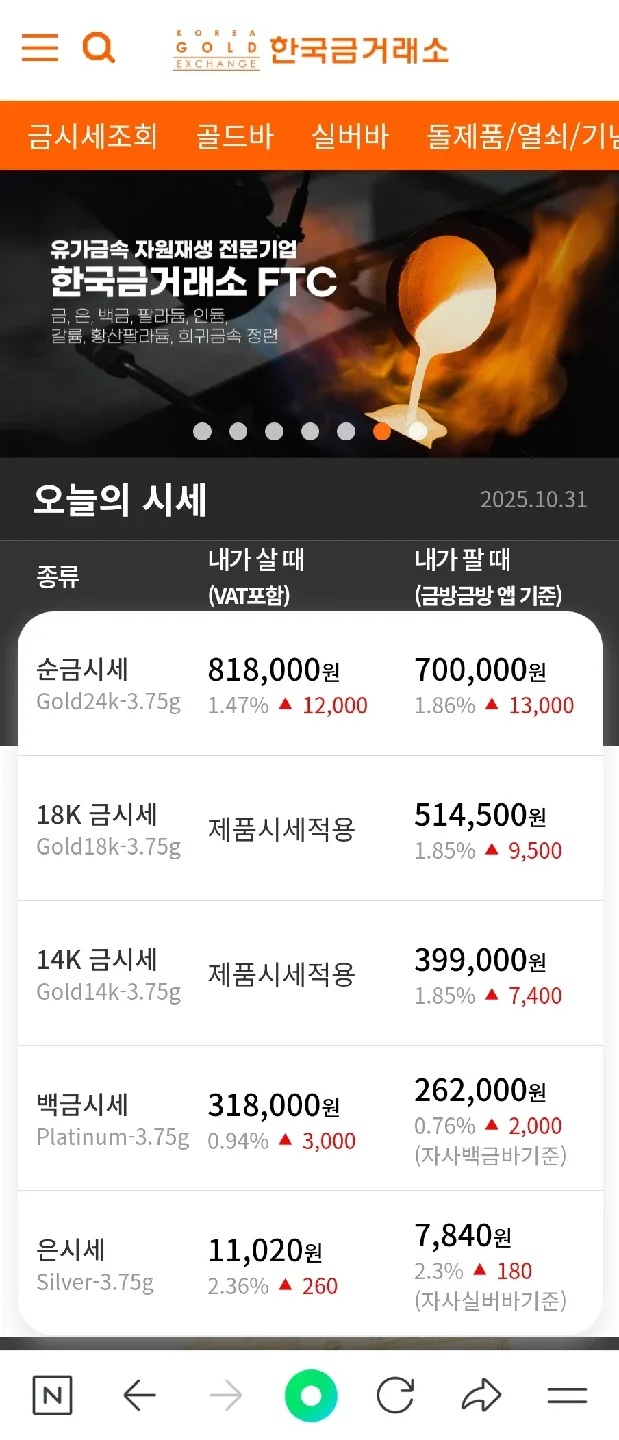Screen dimensions: 619x1440
Task: Select the 실버바 tab
Action: pyautogui.click(x=349, y=136)
